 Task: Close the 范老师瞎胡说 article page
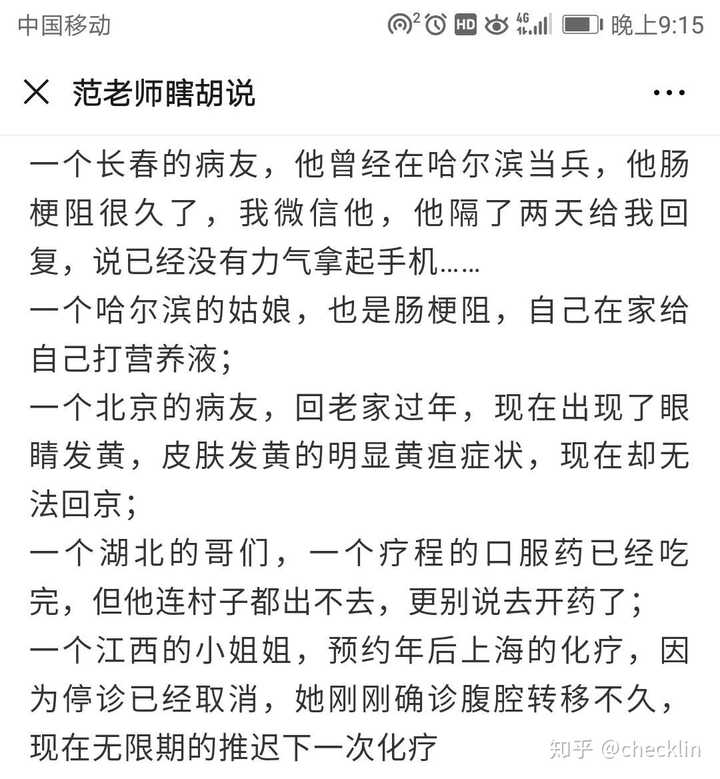(36, 92)
